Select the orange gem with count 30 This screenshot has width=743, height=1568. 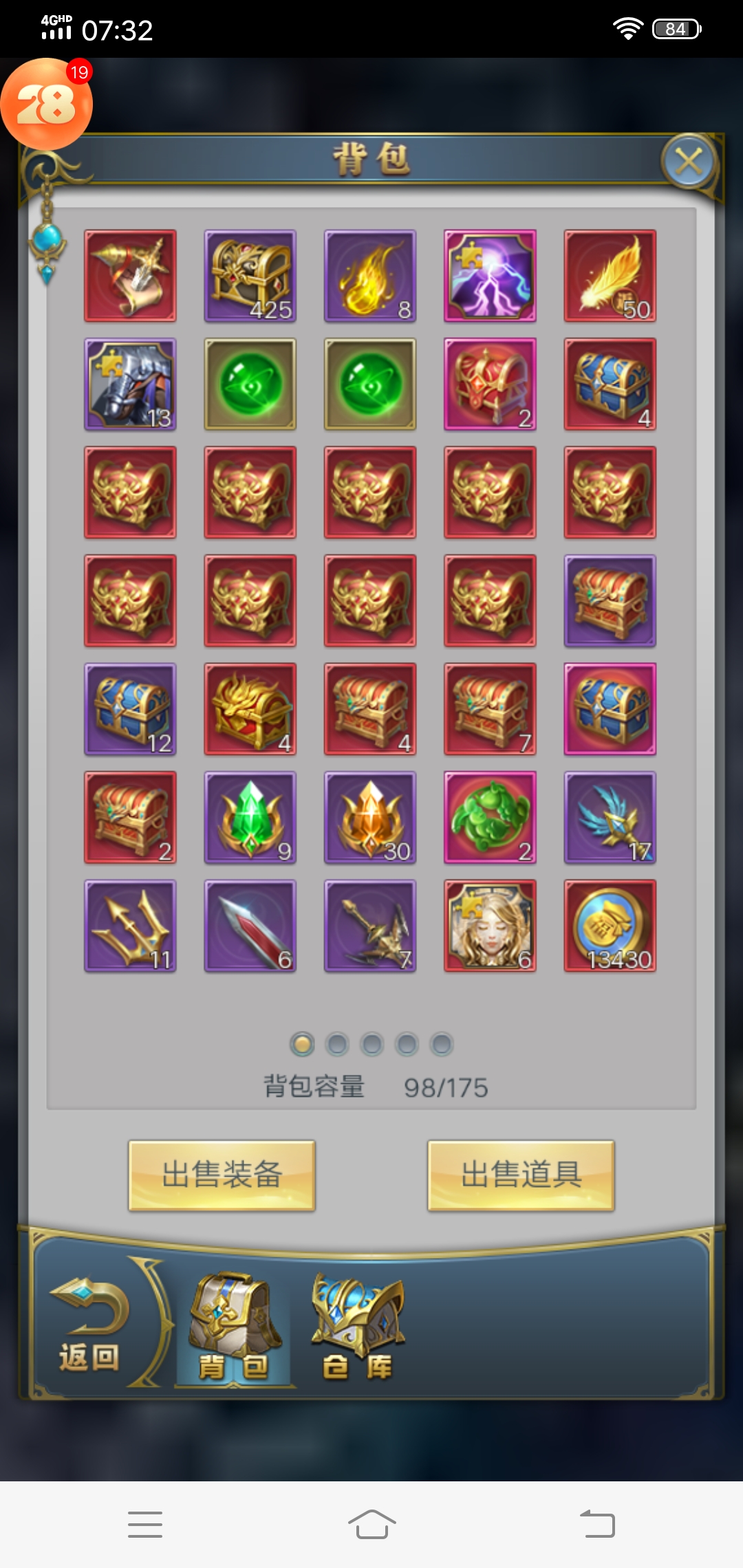click(x=370, y=817)
